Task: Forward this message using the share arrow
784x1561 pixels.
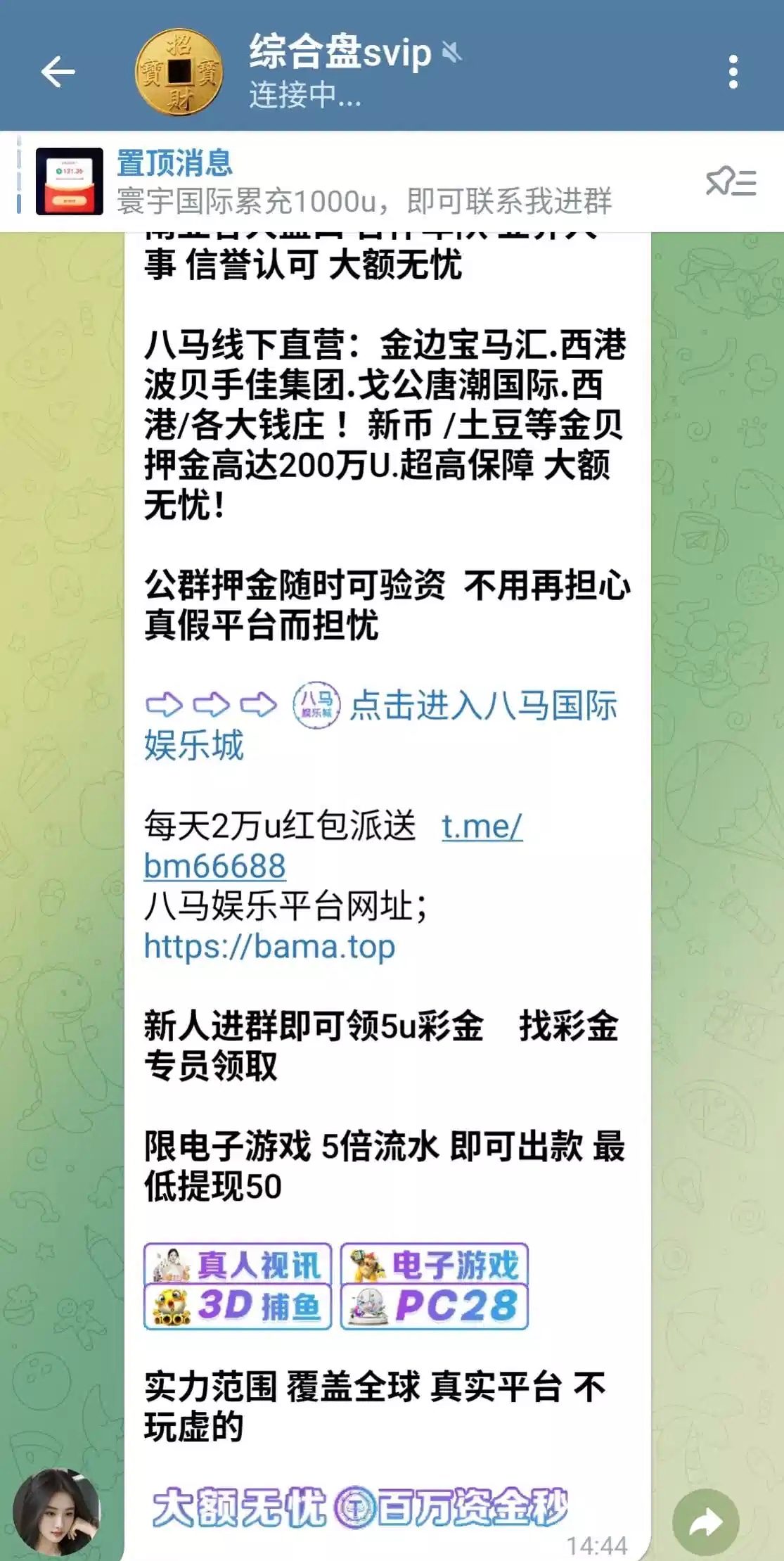Action: (705, 1521)
